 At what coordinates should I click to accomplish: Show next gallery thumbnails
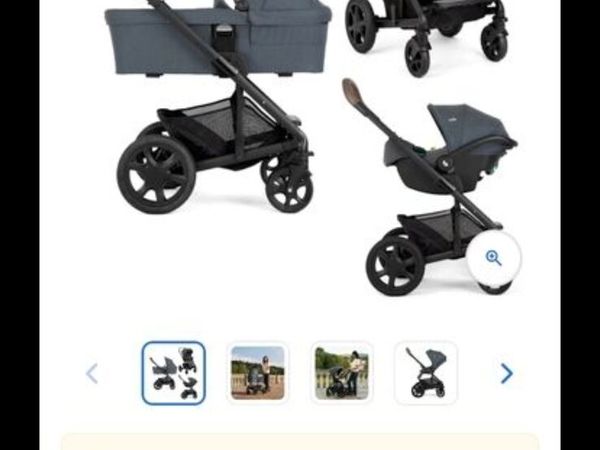tap(506, 374)
